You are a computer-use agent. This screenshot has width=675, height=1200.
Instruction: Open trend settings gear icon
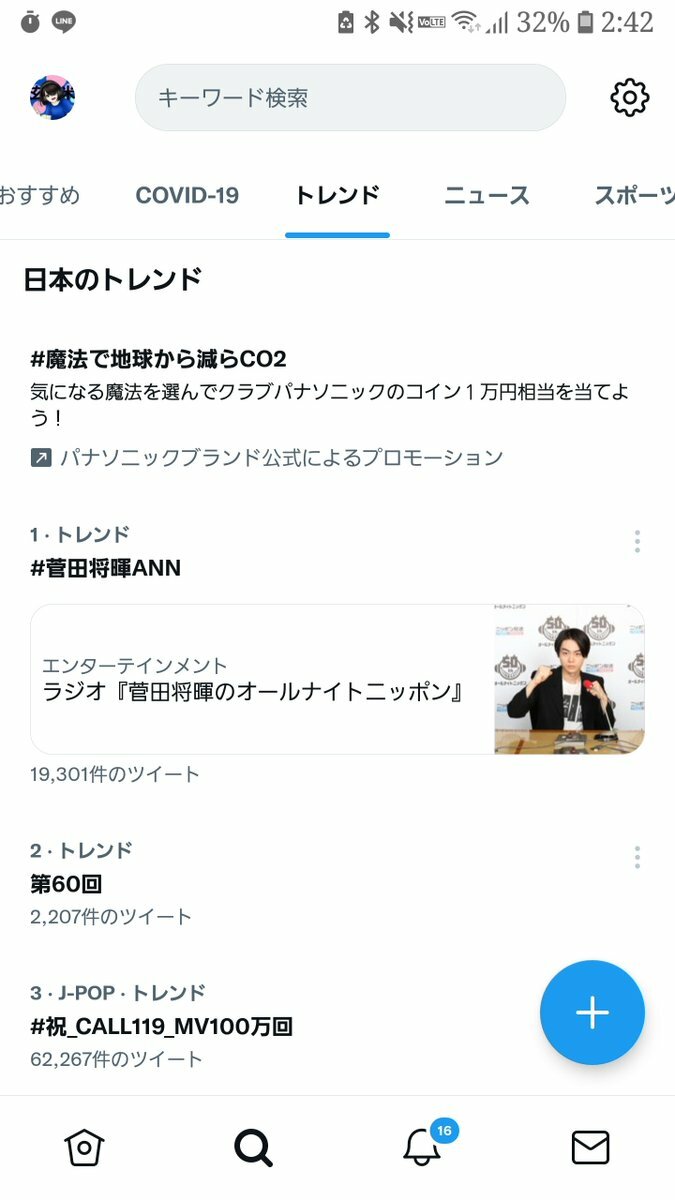point(629,98)
